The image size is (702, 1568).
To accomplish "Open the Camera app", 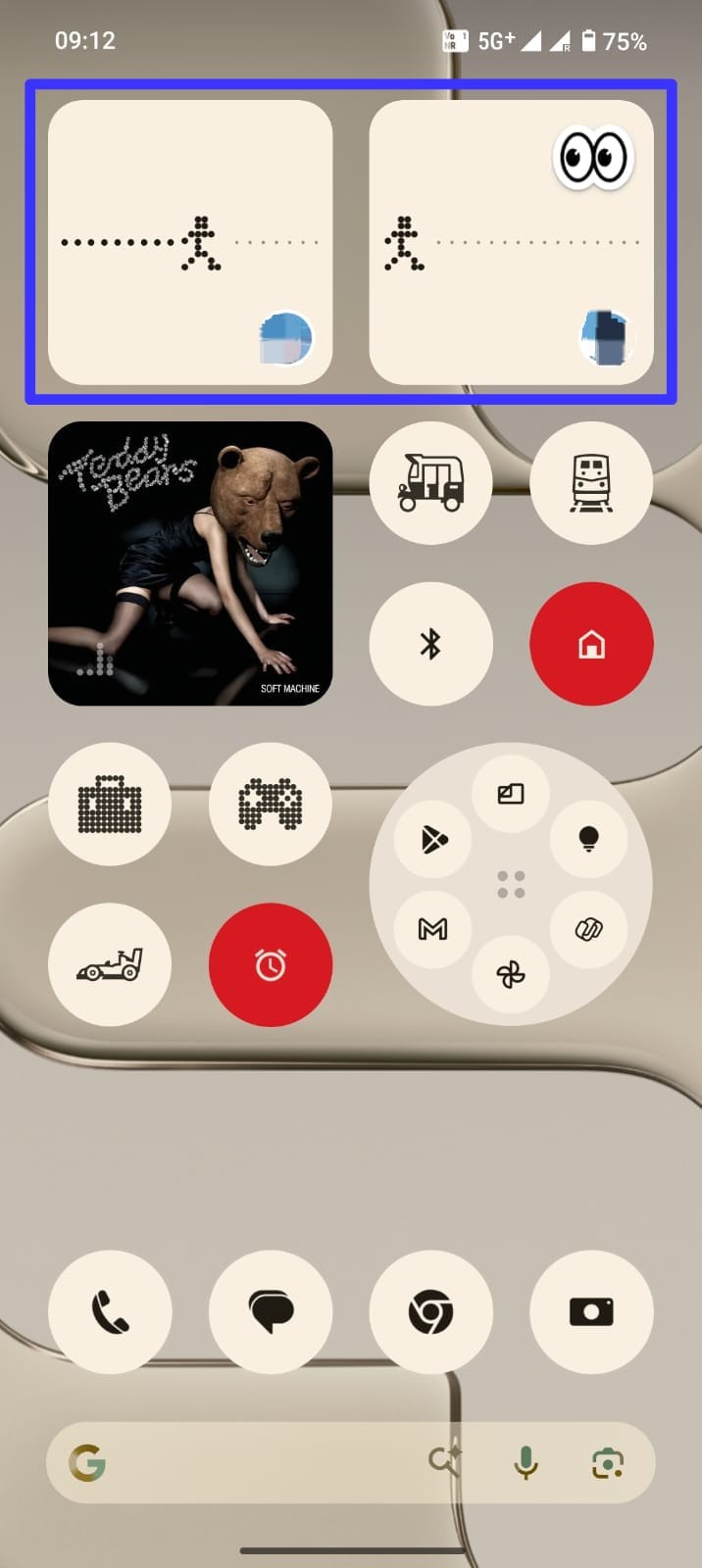I will (591, 1312).
